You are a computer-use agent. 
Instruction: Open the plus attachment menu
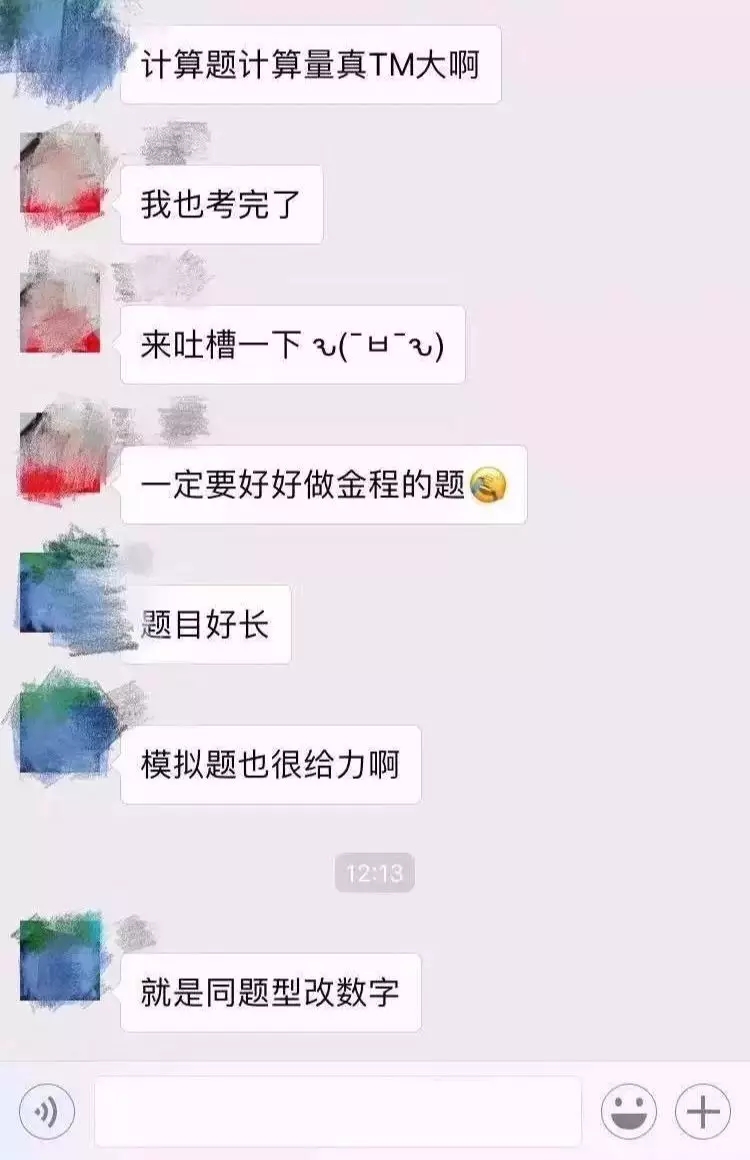tap(703, 1111)
